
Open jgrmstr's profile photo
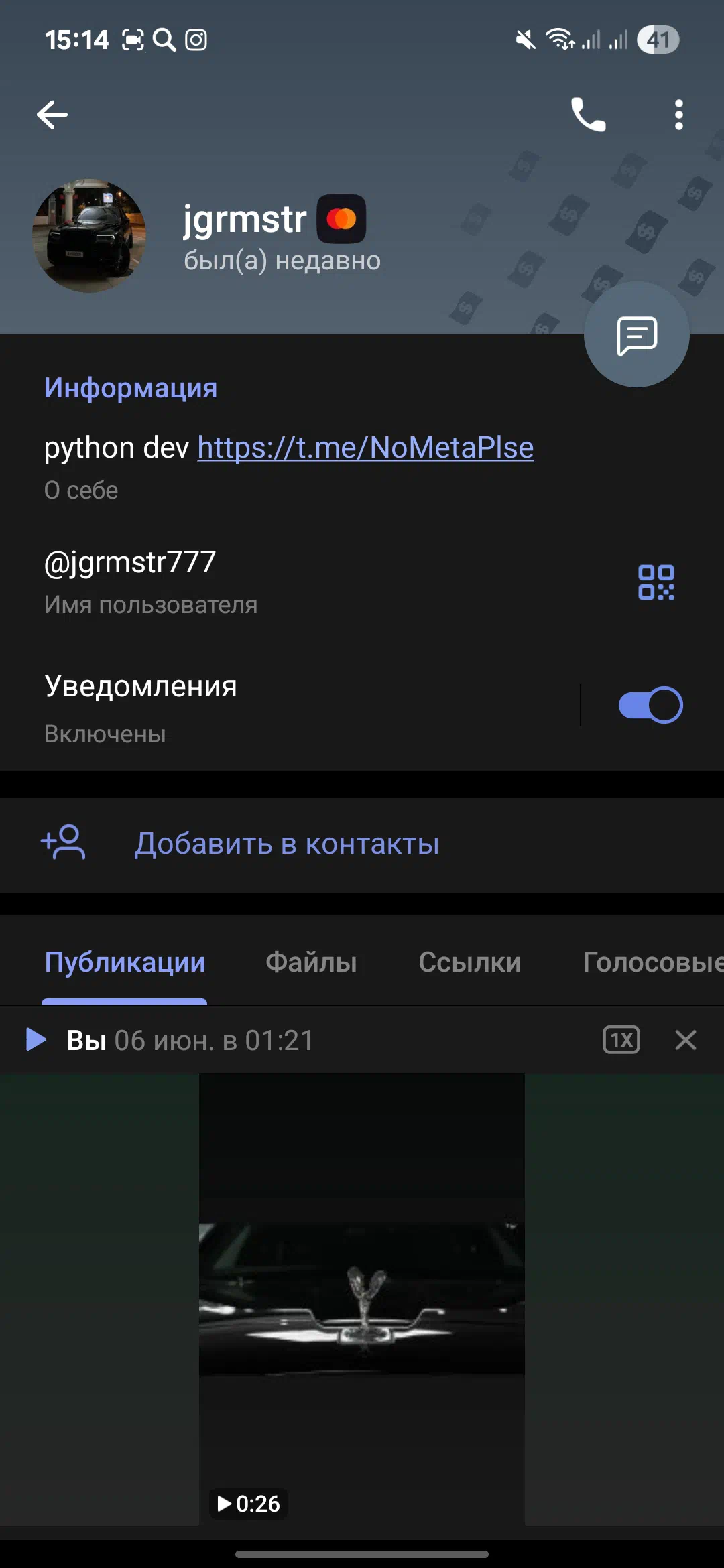tap(89, 235)
